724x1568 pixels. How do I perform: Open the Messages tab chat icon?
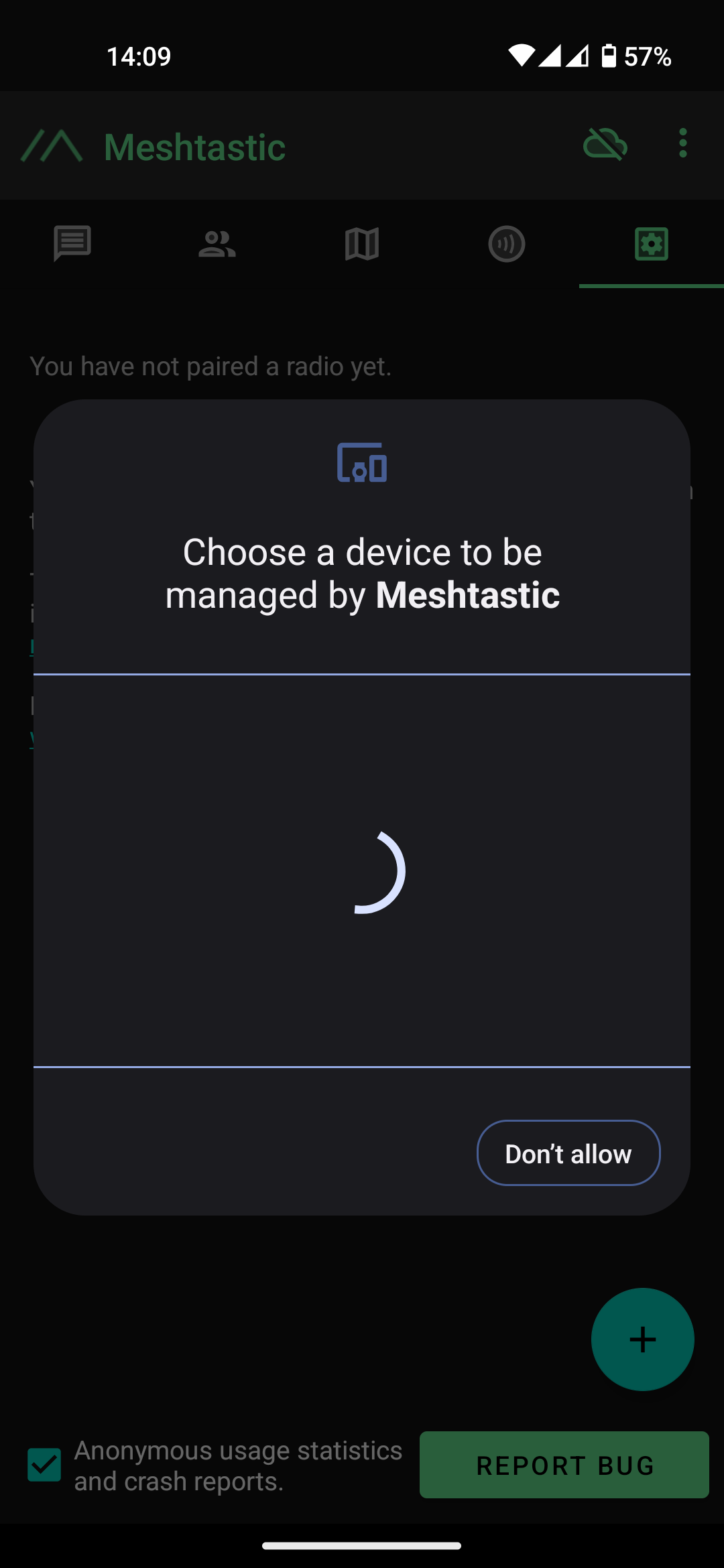tap(72, 245)
